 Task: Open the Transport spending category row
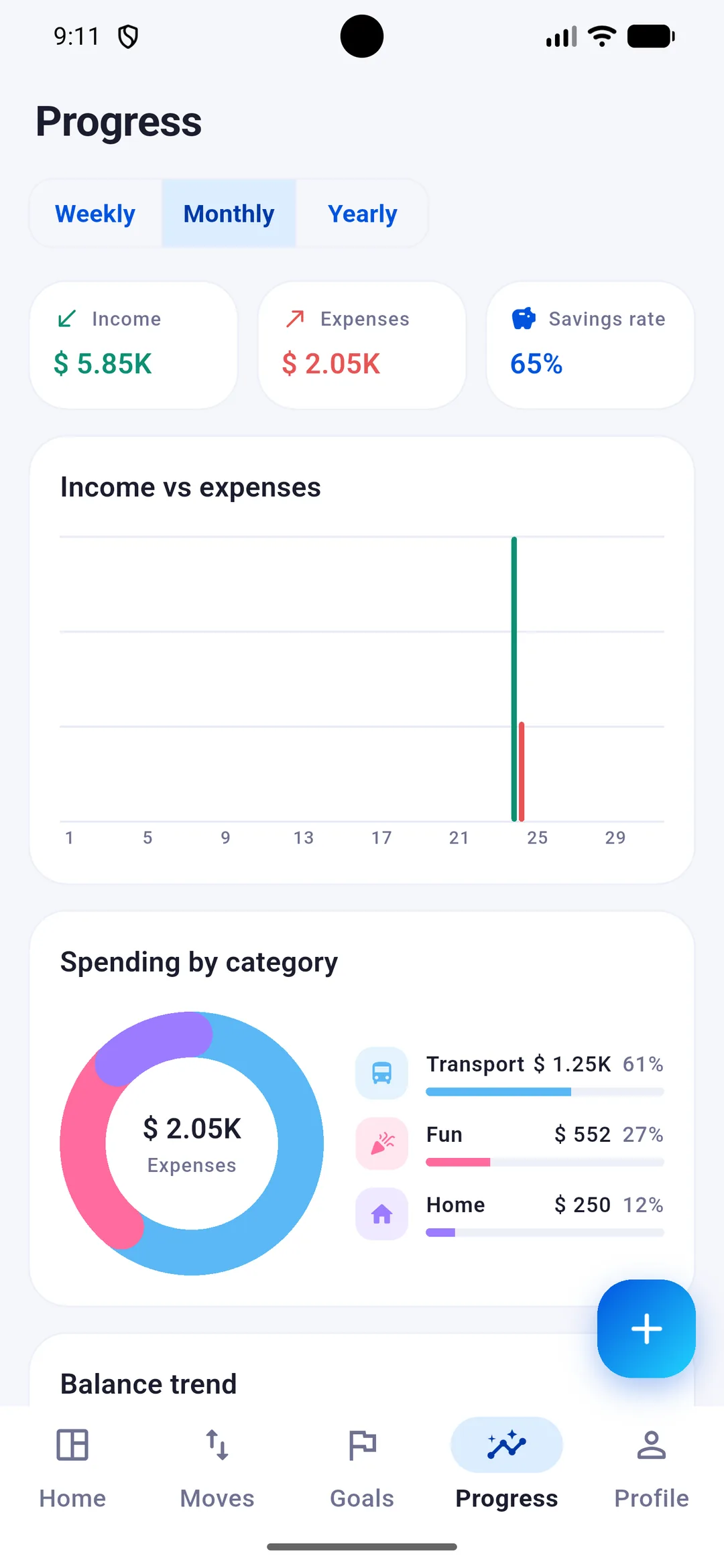pyautogui.click(x=509, y=1073)
